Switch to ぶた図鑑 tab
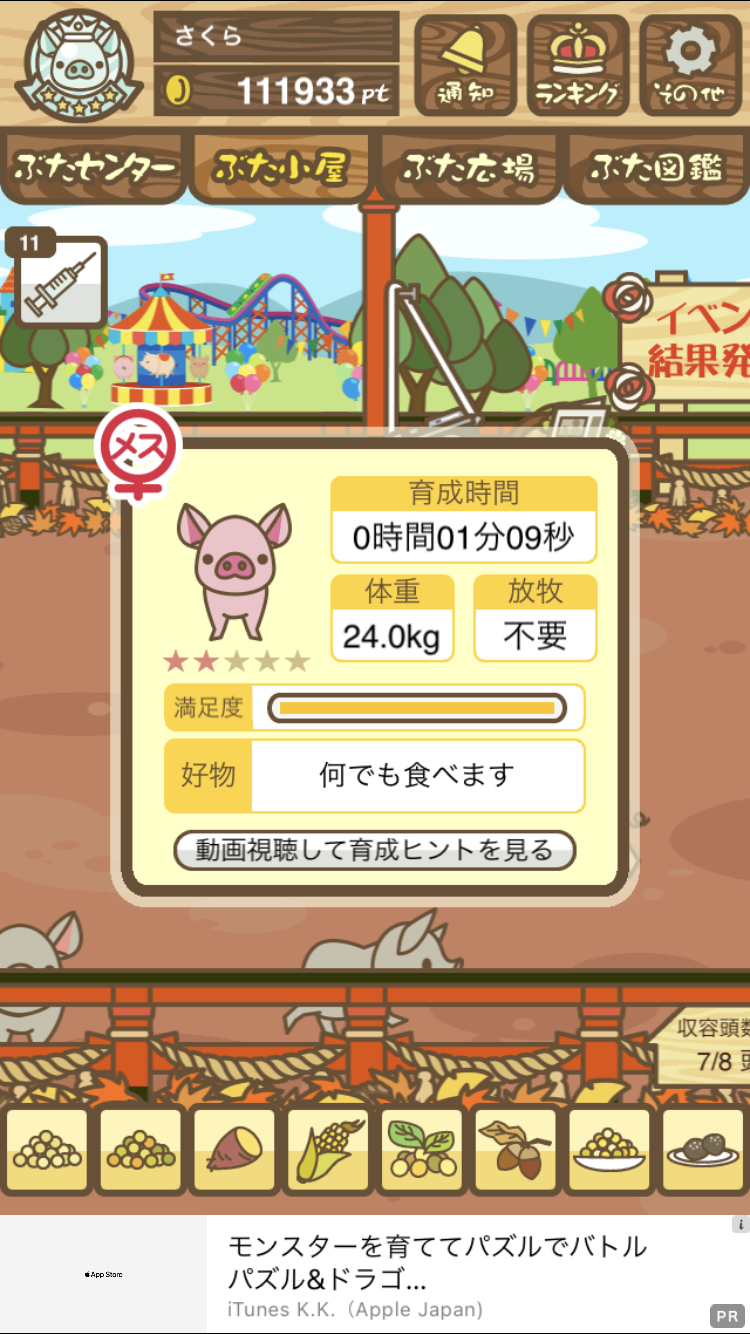The height and width of the screenshot is (1334, 750). pos(656,167)
